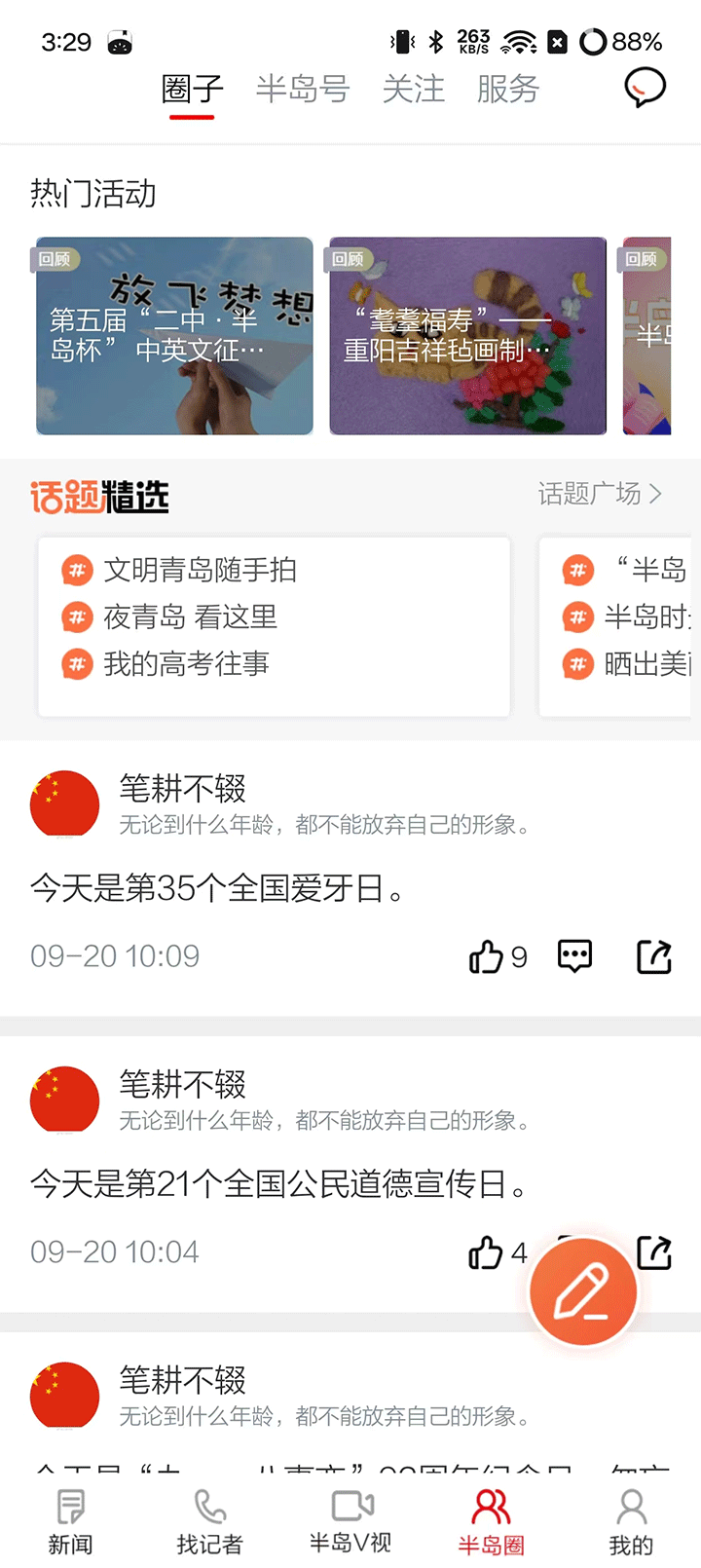The image size is (701, 1568).
Task: Open the 找记者 tab
Action: (209, 1521)
